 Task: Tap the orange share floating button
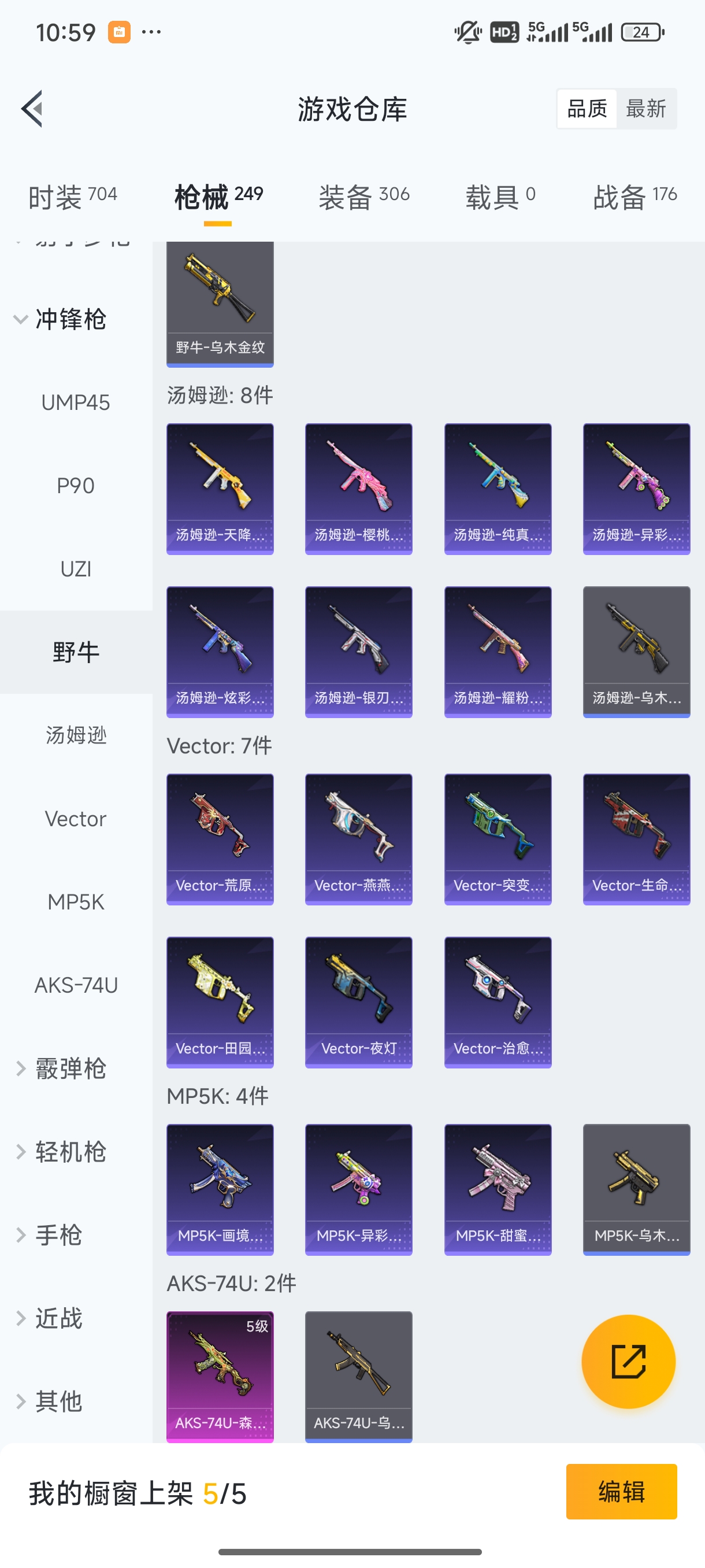(x=628, y=1362)
